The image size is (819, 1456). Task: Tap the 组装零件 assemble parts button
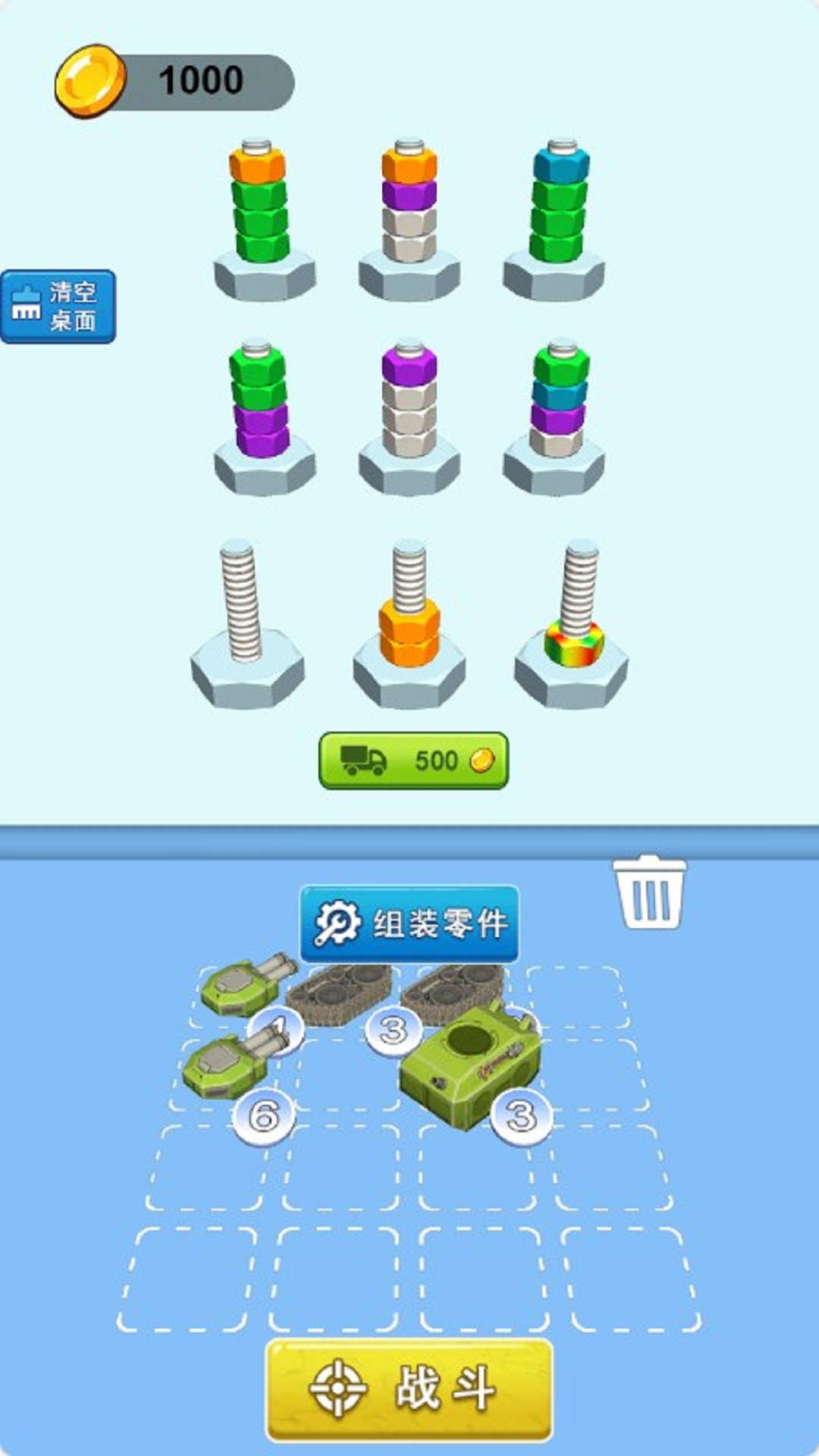409,924
